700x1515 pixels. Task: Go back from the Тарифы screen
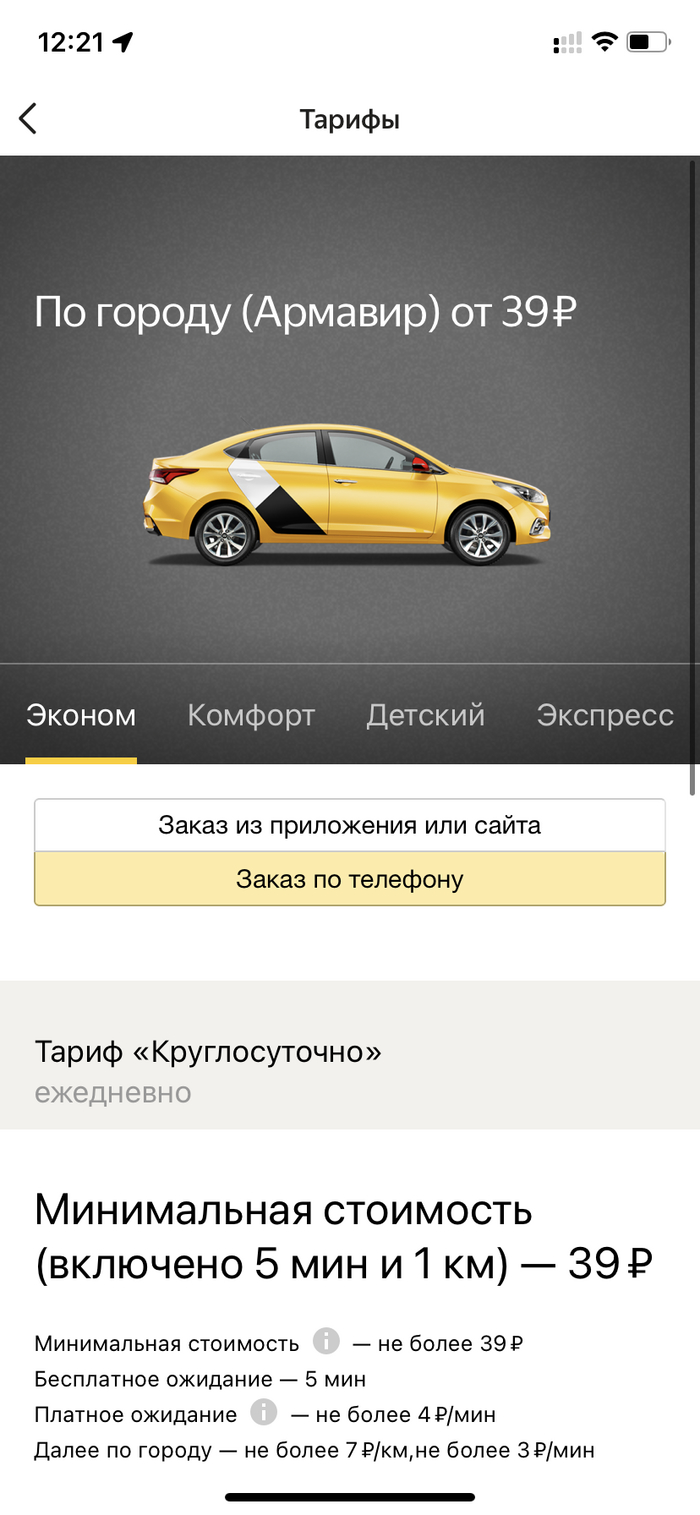(x=28, y=119)
